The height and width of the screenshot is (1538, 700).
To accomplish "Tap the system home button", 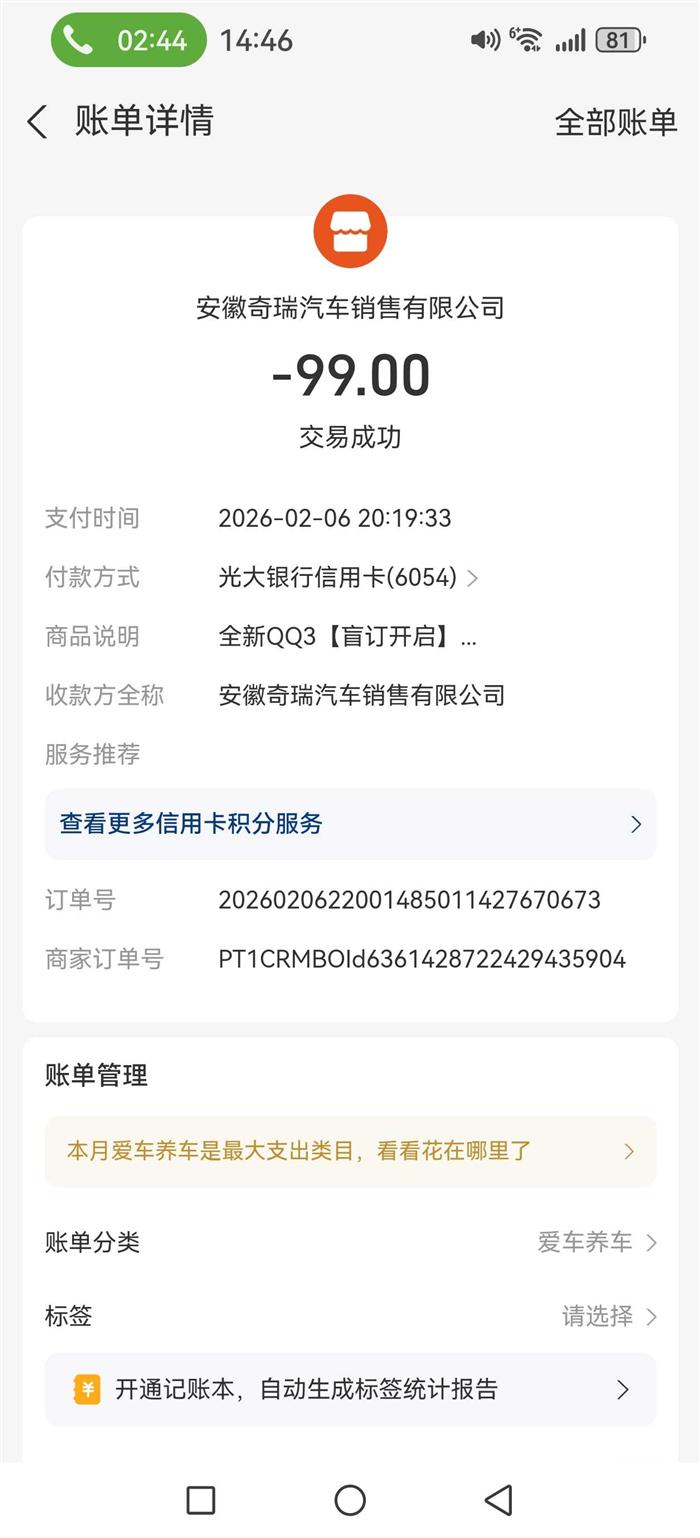I will (350, 1499).
